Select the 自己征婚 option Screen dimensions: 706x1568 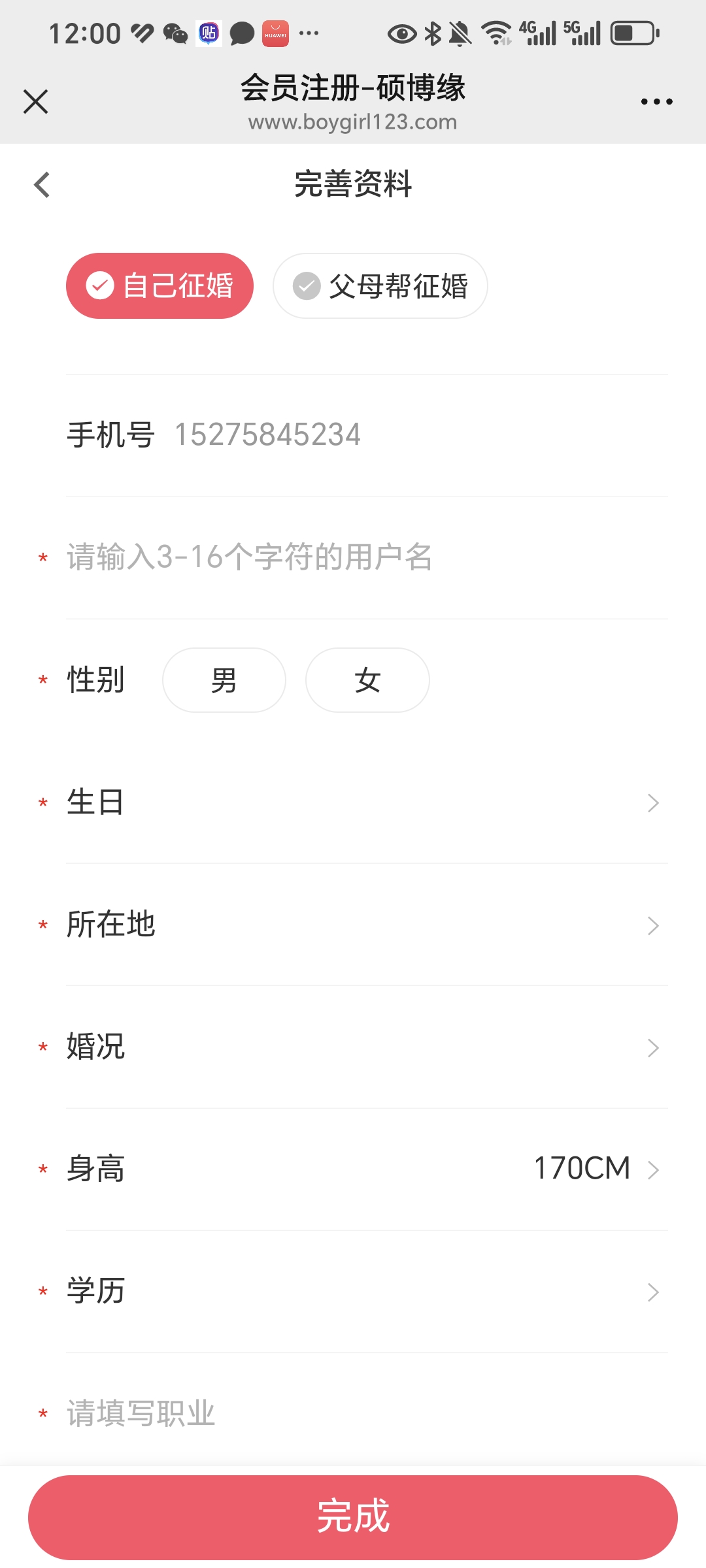click(x=160, y=286)
